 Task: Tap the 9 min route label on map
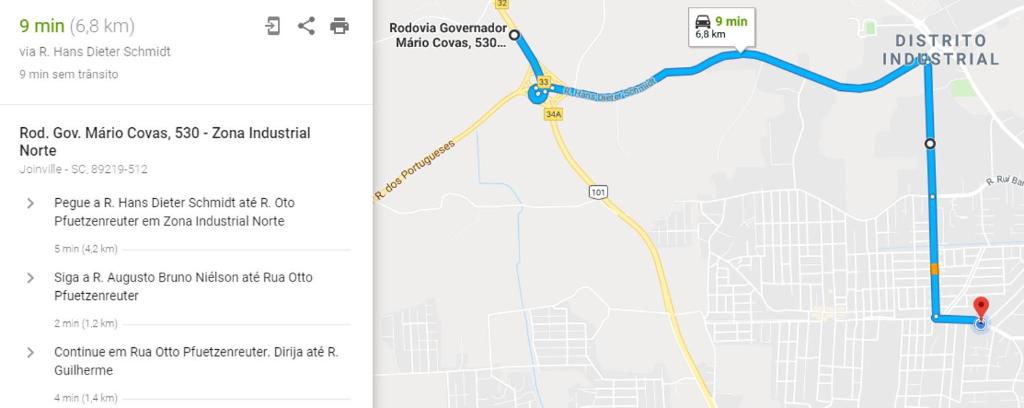[x=724, y=27]
